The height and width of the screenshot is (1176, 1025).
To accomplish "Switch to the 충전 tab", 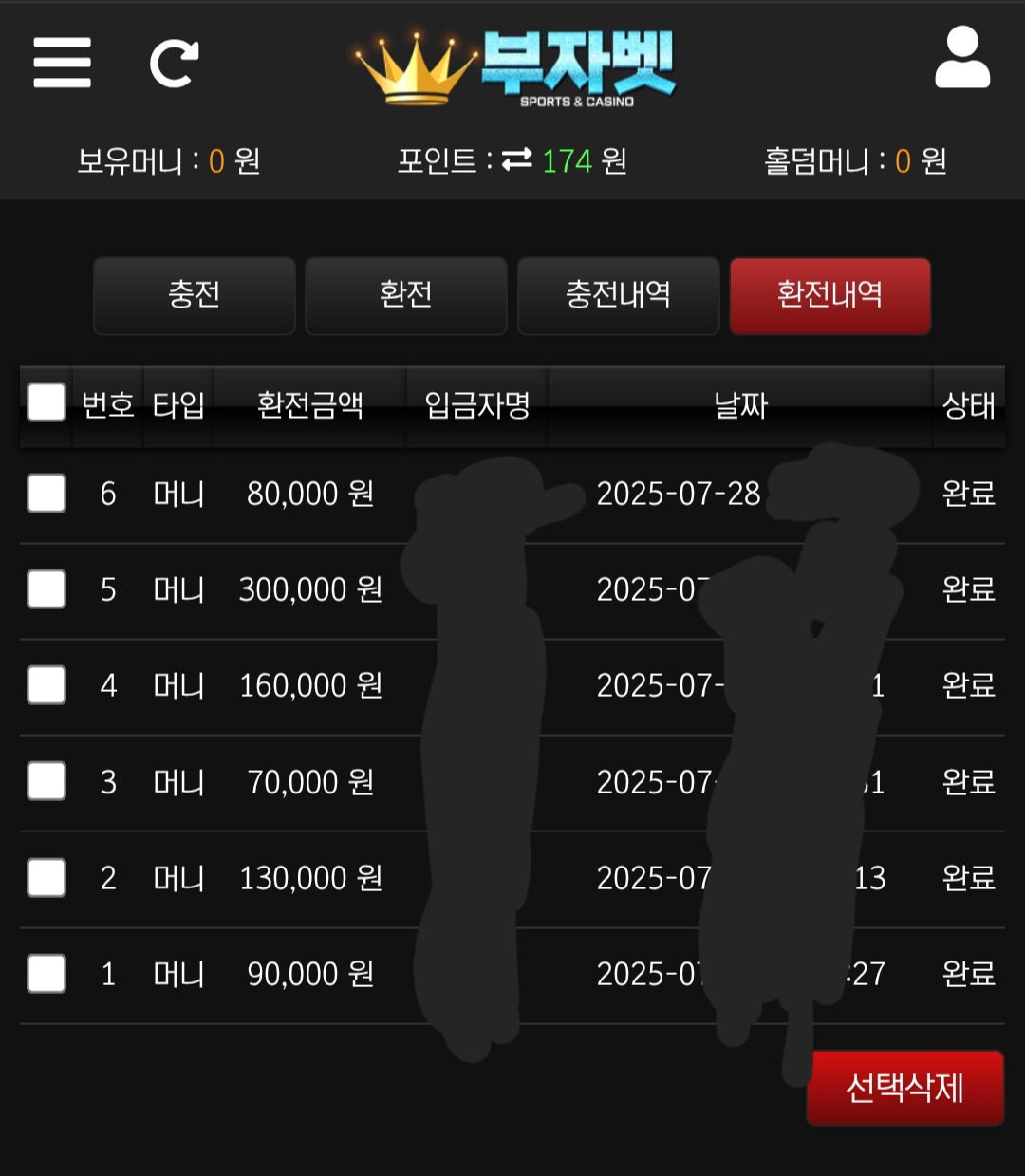I will pyautogui.click(x=195, y=295).
